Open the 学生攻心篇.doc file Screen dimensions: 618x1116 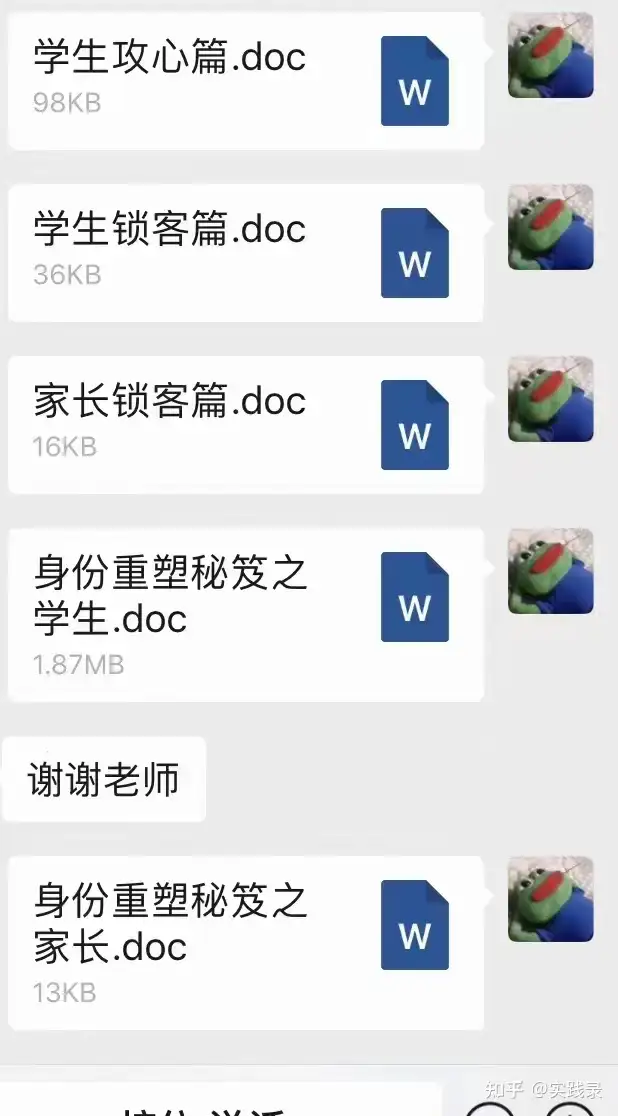[x=245, y=80]
